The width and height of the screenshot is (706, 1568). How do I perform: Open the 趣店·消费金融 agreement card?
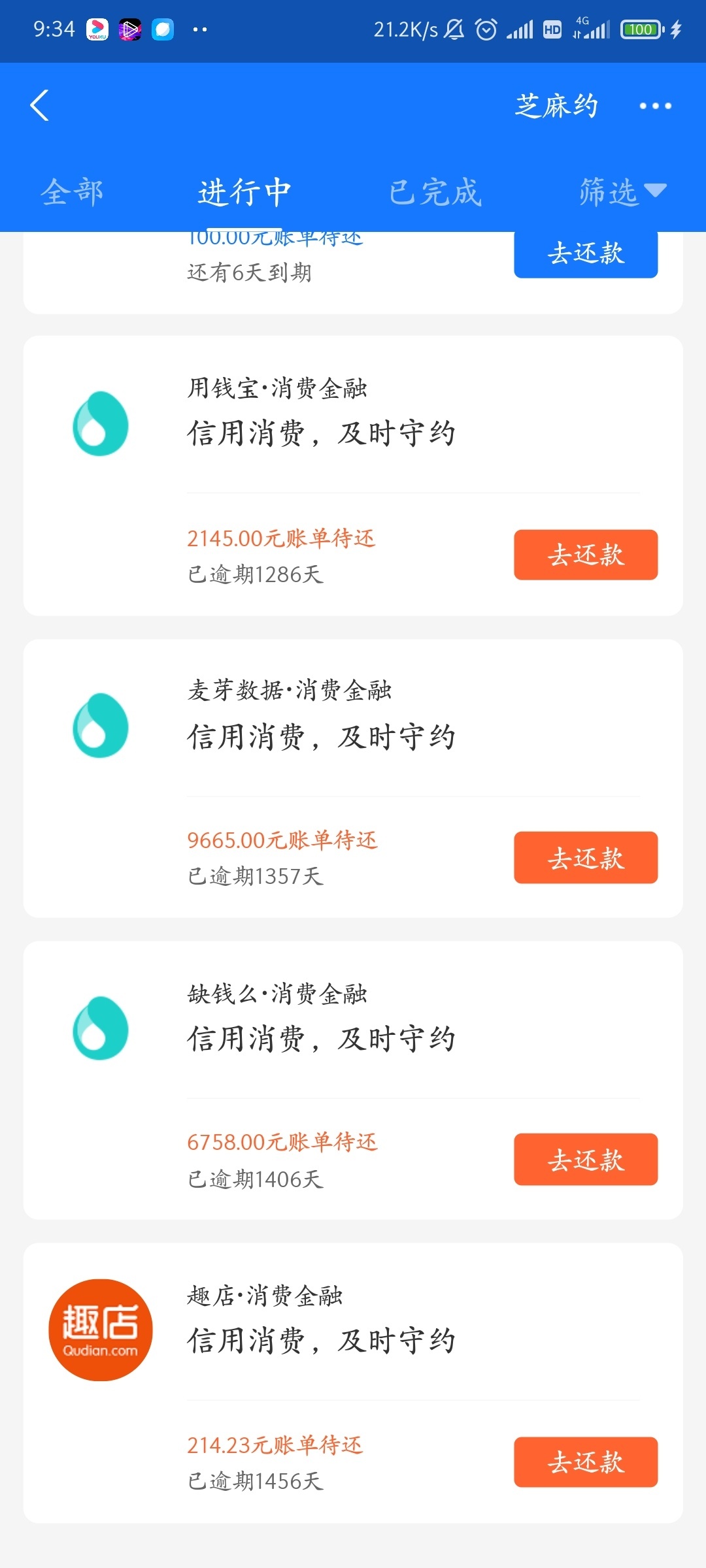tap(353, 1383)
